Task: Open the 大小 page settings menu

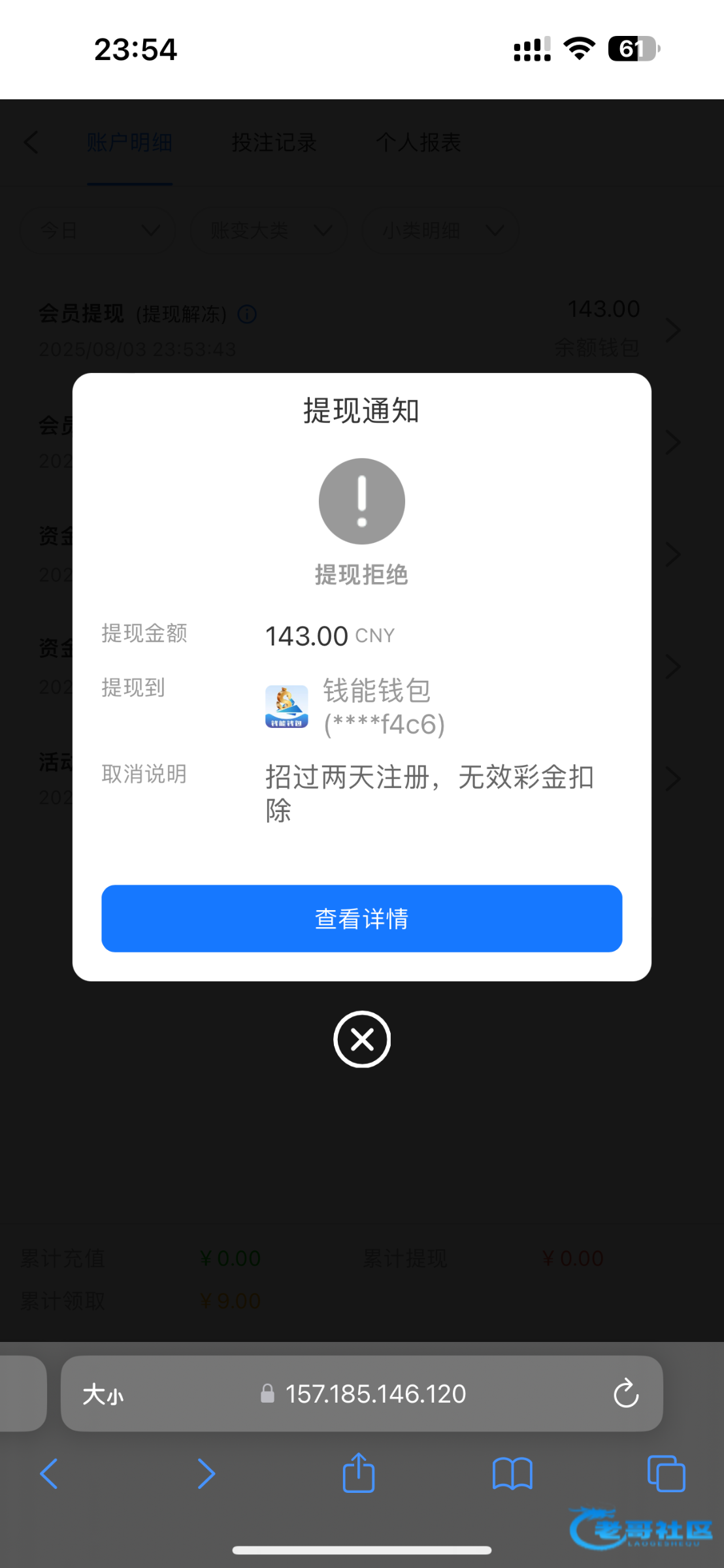Action: point(103,1394)
